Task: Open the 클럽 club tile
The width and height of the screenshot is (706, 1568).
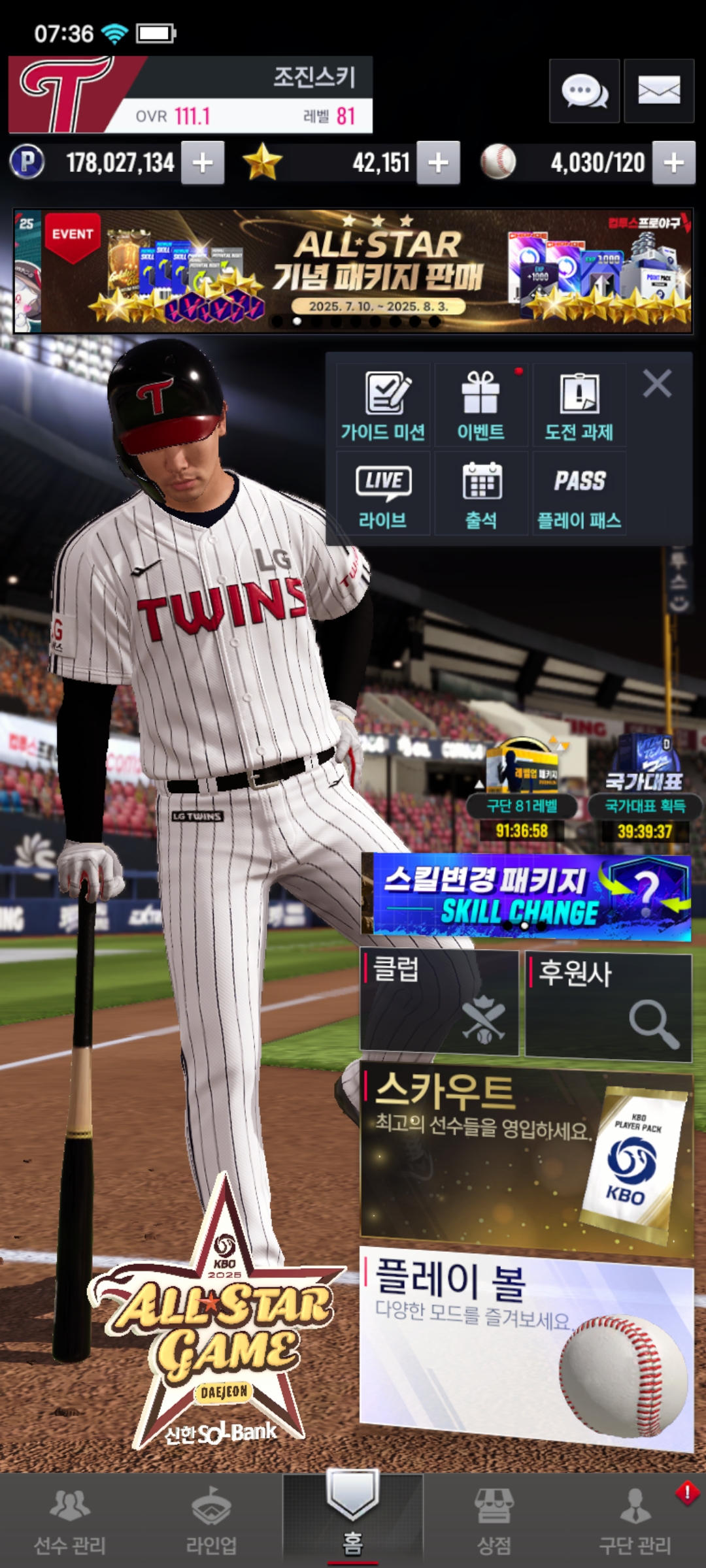Action: click(x=439, y=1002)
